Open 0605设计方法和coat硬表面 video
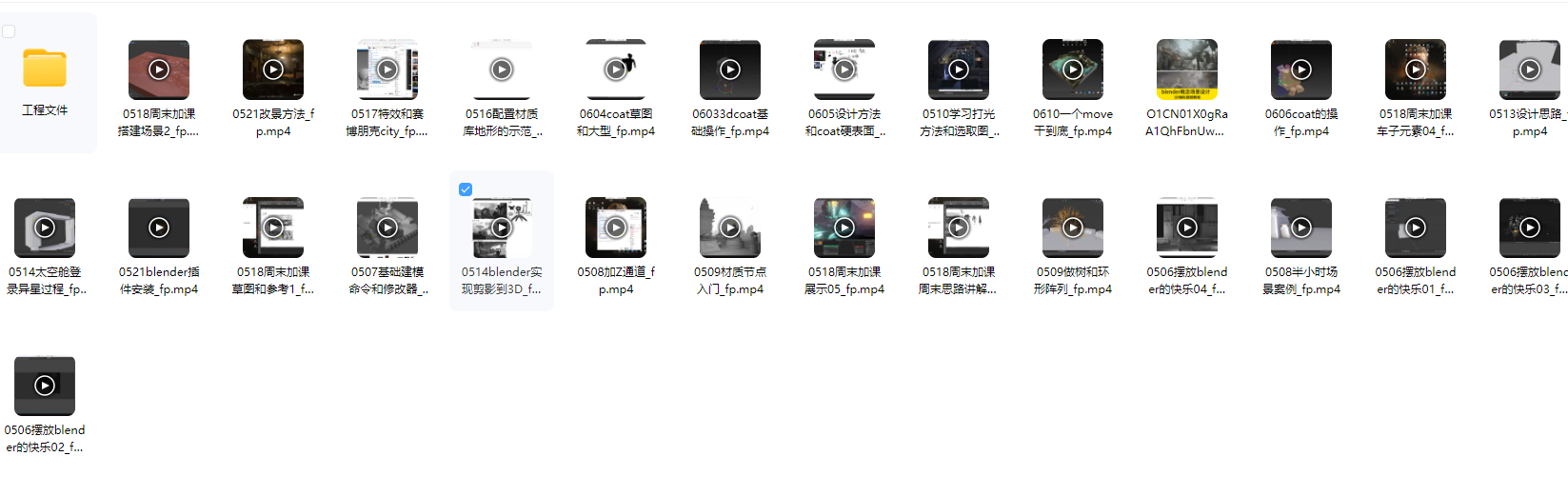 tap(844, 69)
